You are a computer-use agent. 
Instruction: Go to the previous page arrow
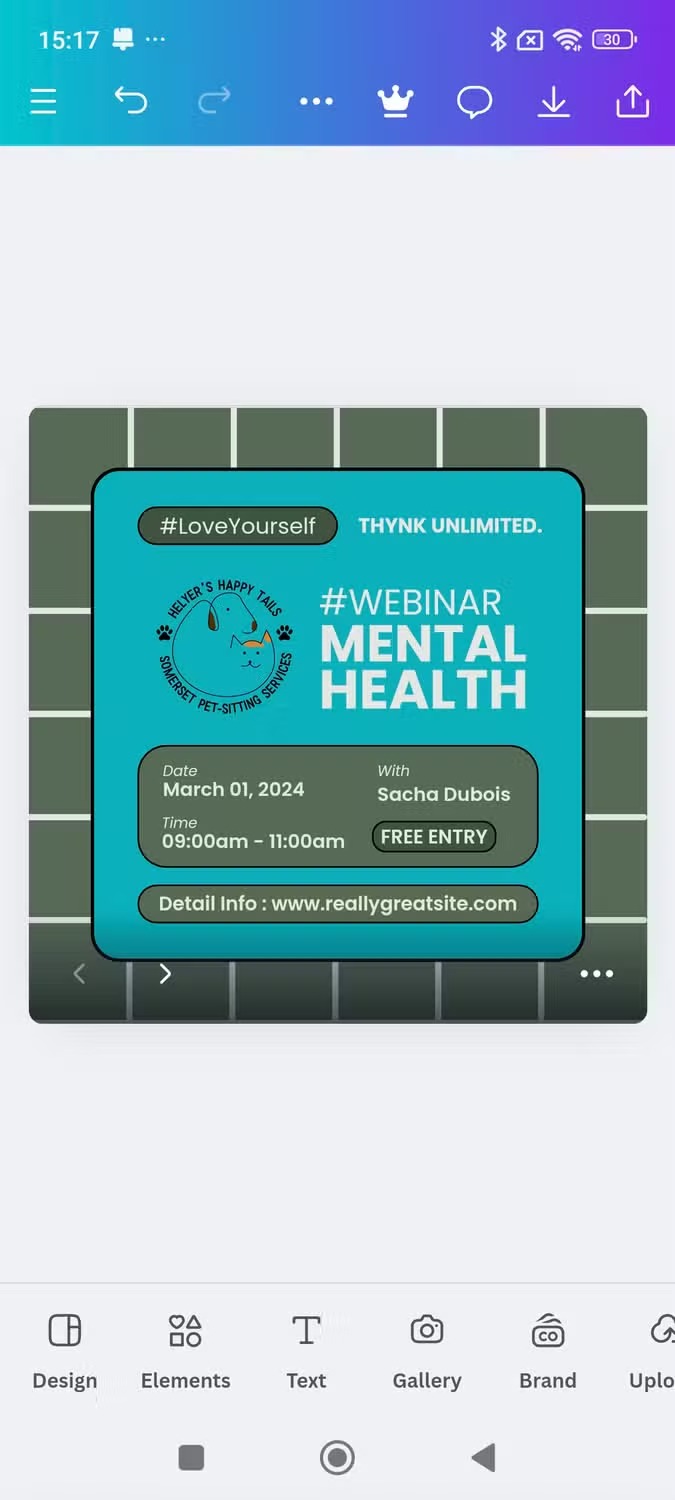(x=79, y=973)
